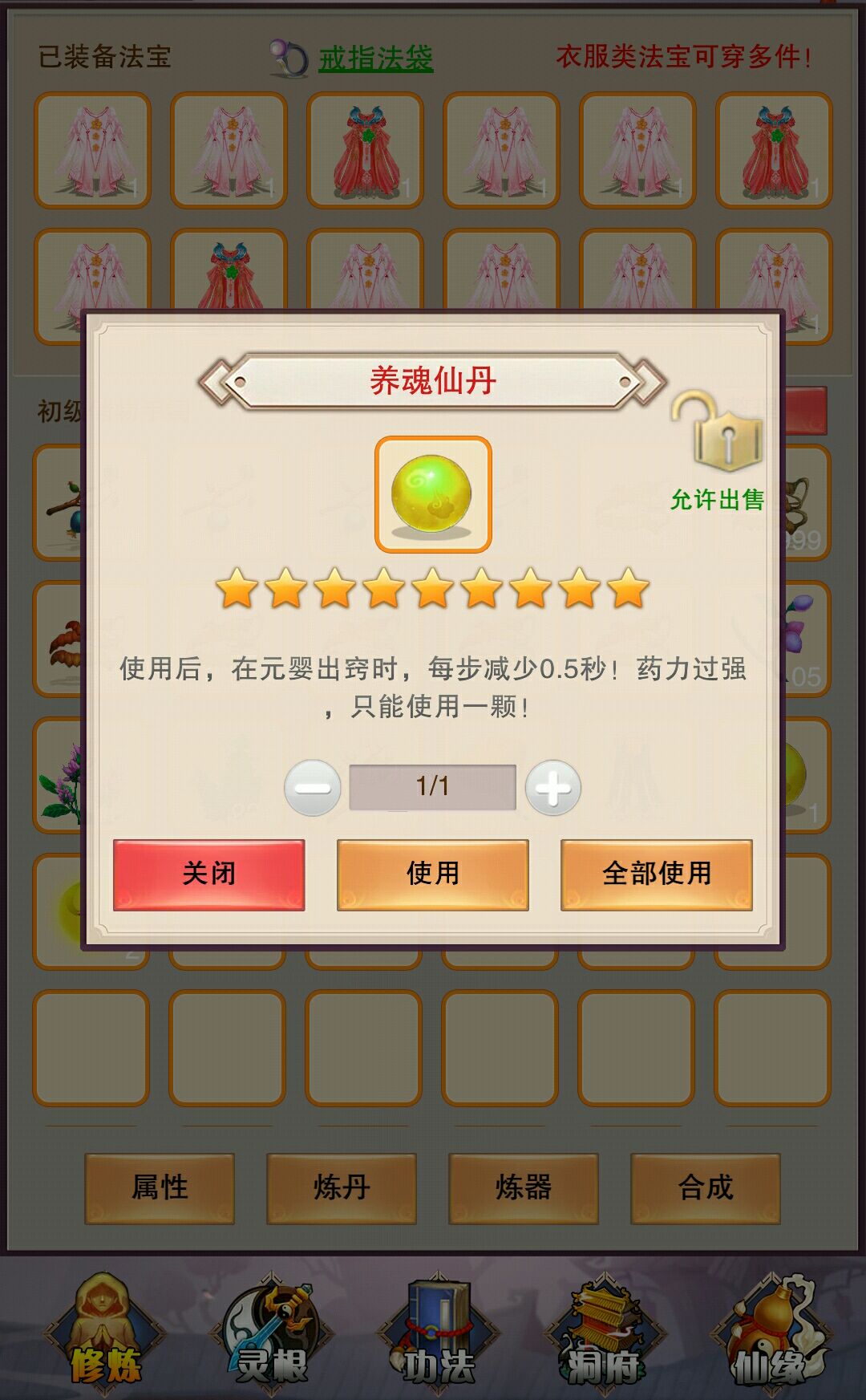Increase quantity with the plus button

tap(552, 786)
